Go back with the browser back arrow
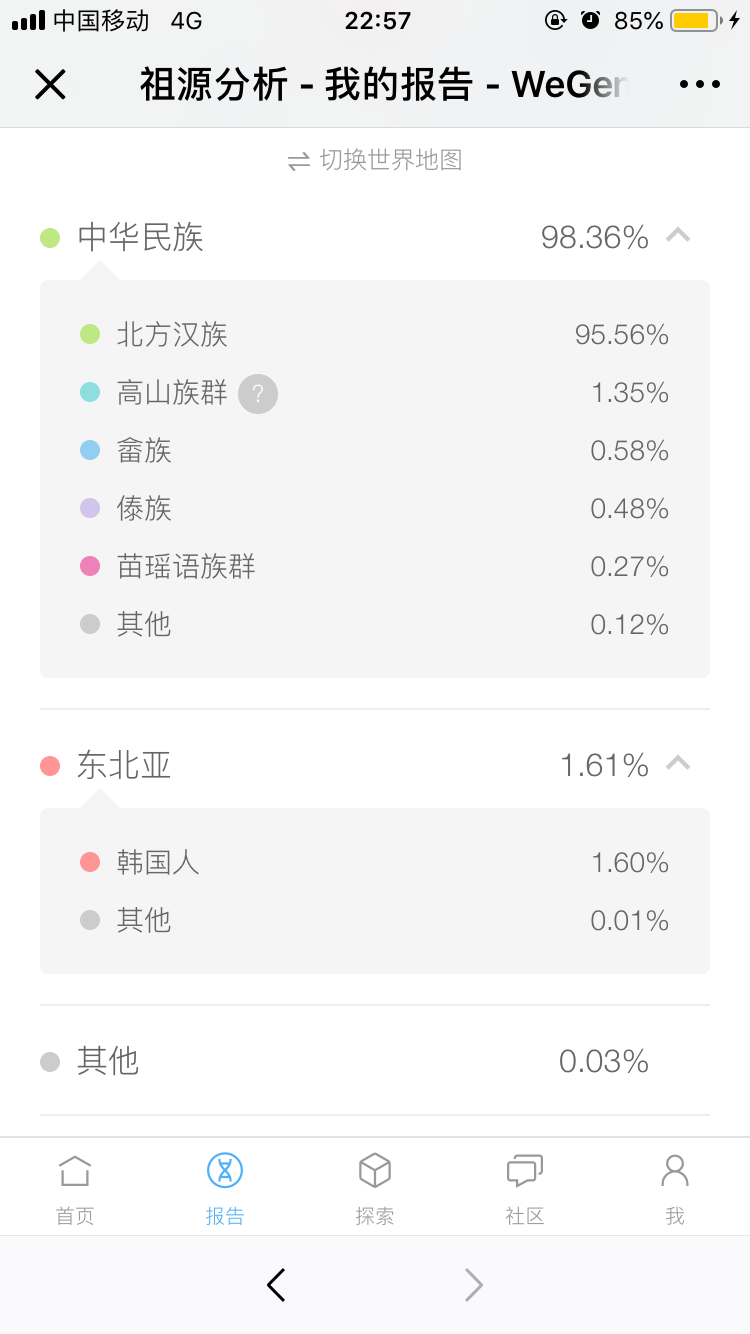 (277, 1285)
